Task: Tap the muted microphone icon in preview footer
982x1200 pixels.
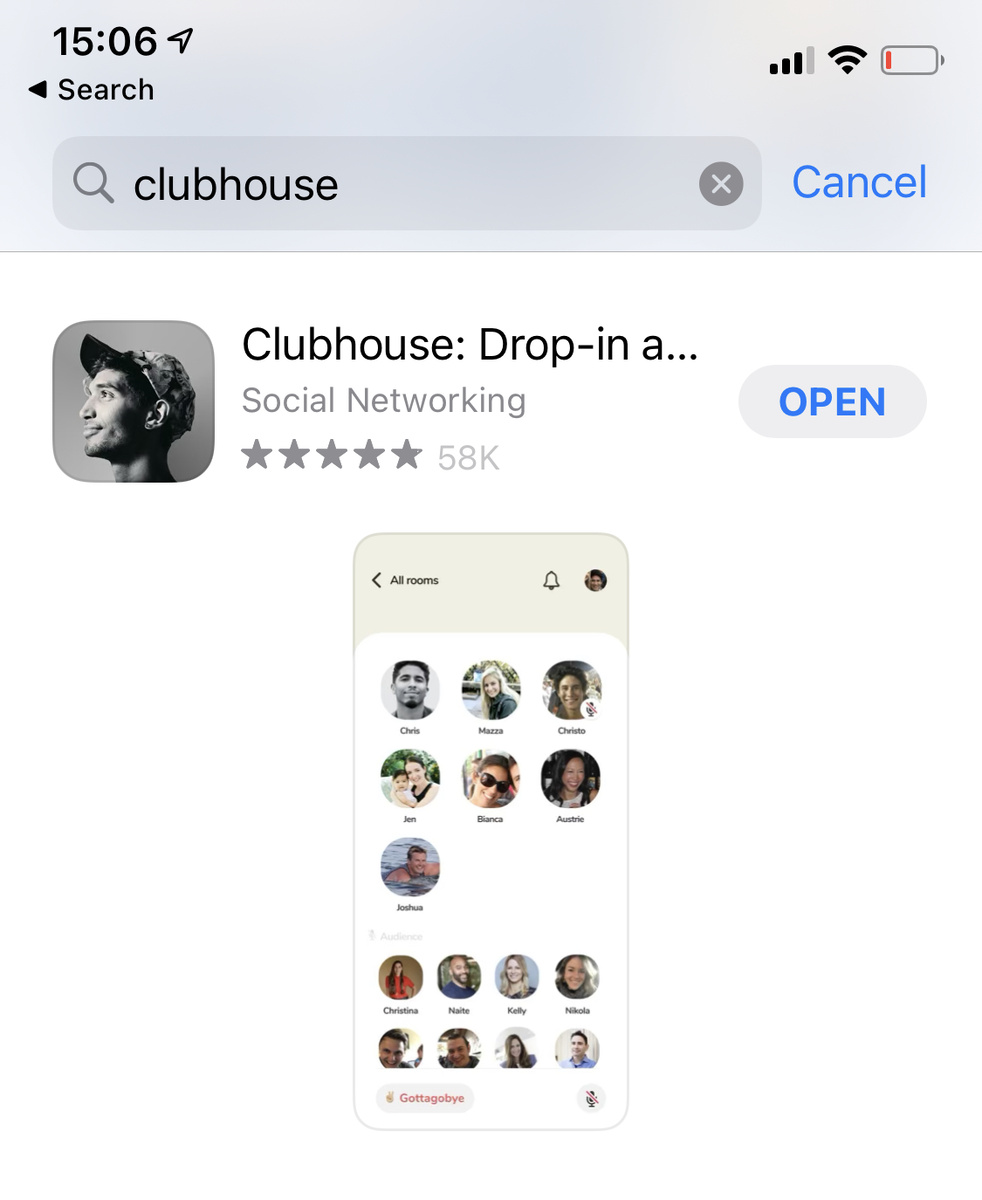Action: click(x=590, y=1098)
